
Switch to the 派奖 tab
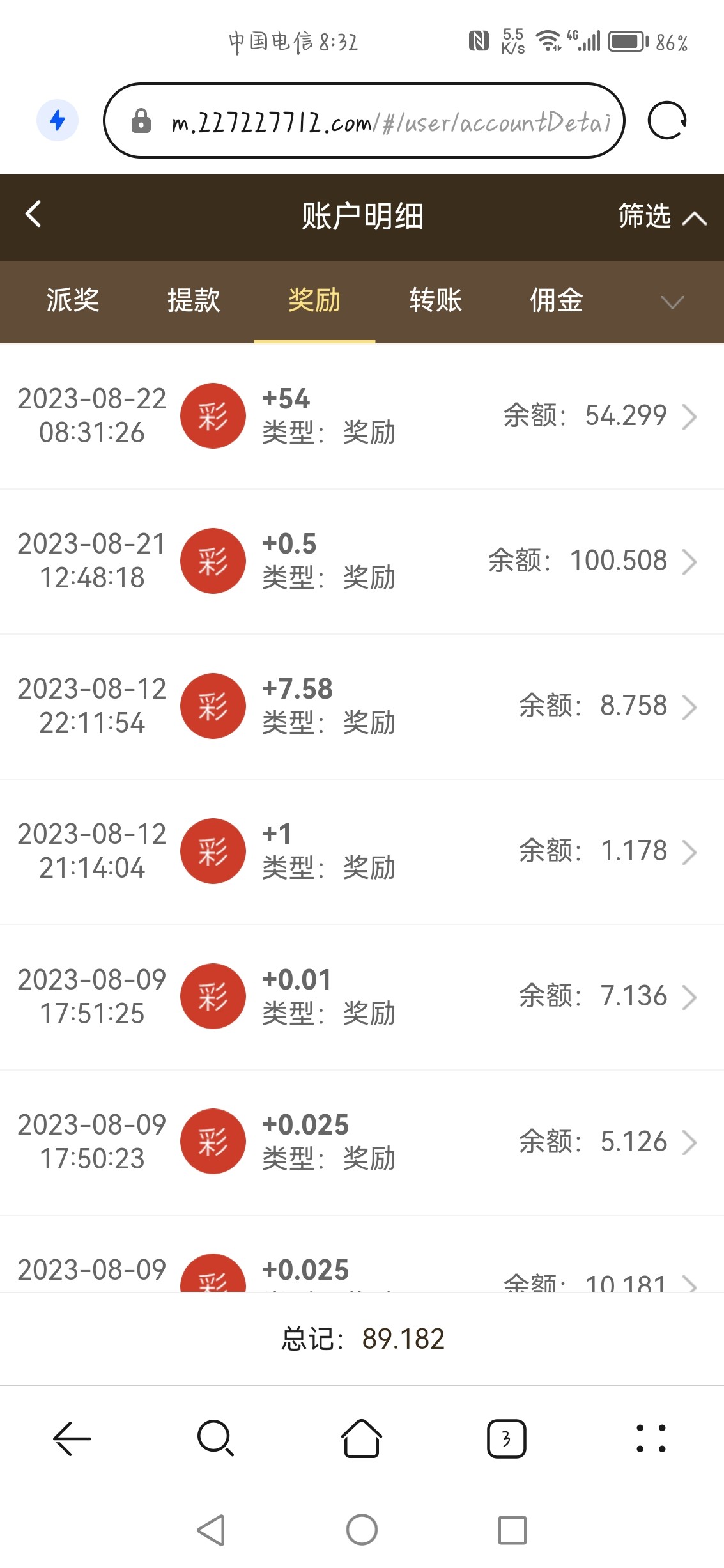(x=72, y=300)
